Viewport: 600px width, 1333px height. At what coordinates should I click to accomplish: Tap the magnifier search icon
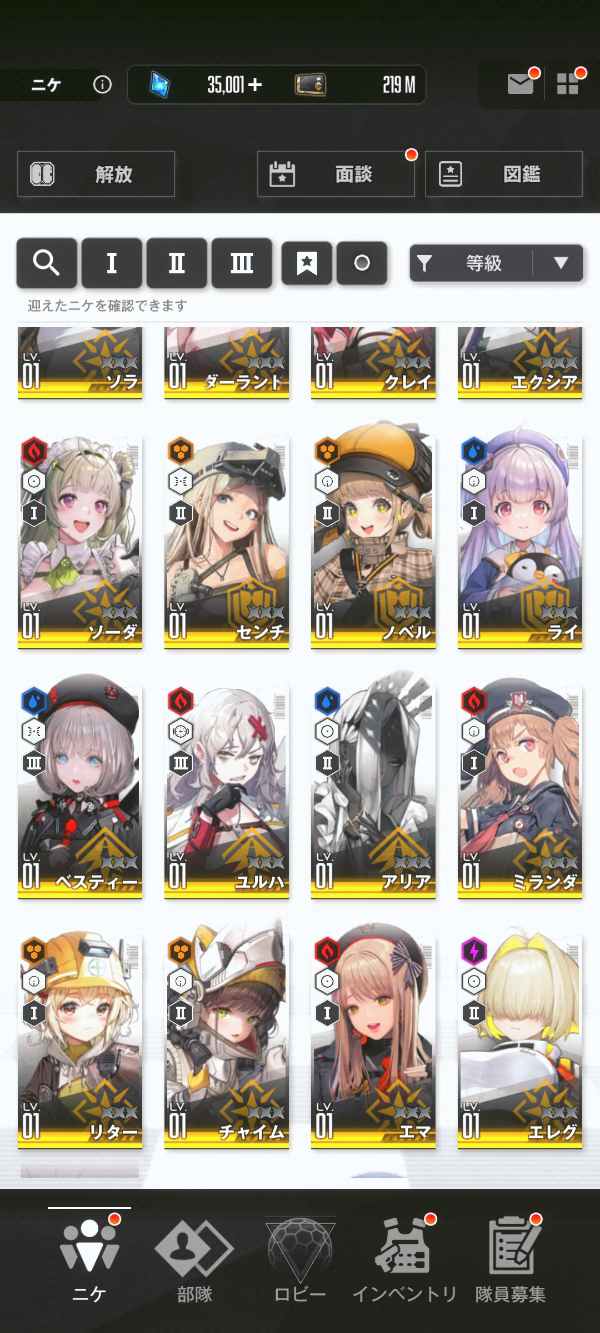pos(46,263)
